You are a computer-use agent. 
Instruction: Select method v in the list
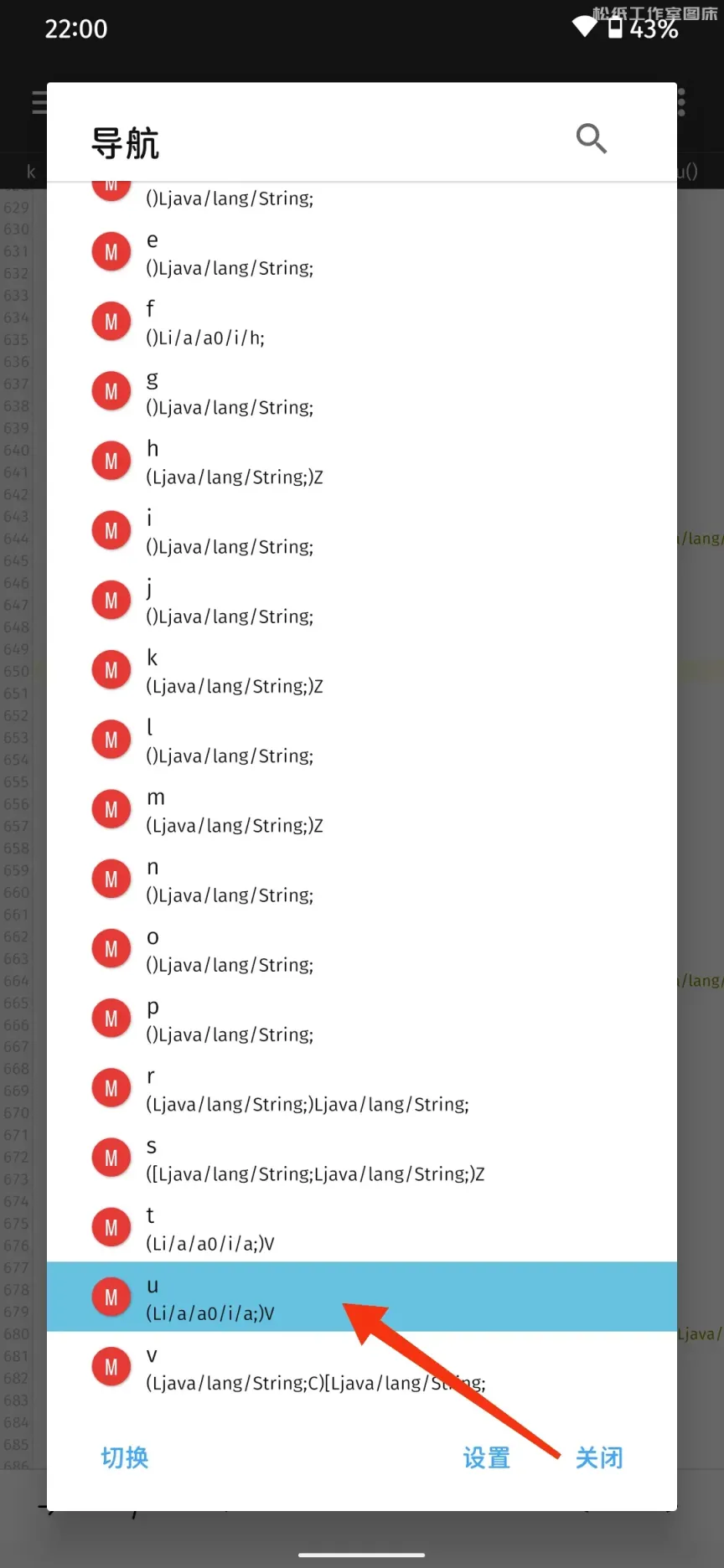pos(362,1366)
